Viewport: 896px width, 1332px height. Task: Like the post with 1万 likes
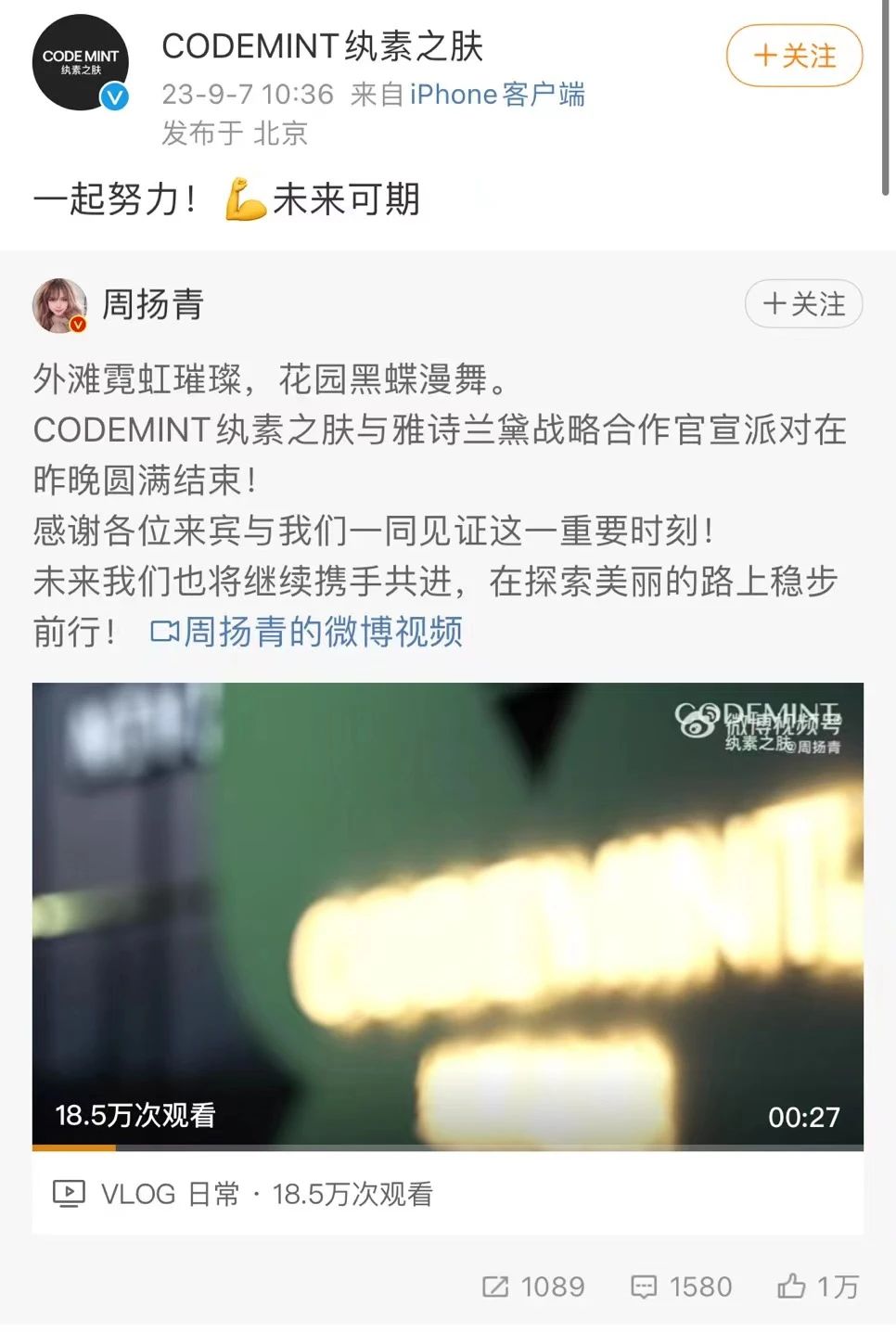coord(818,1287)
